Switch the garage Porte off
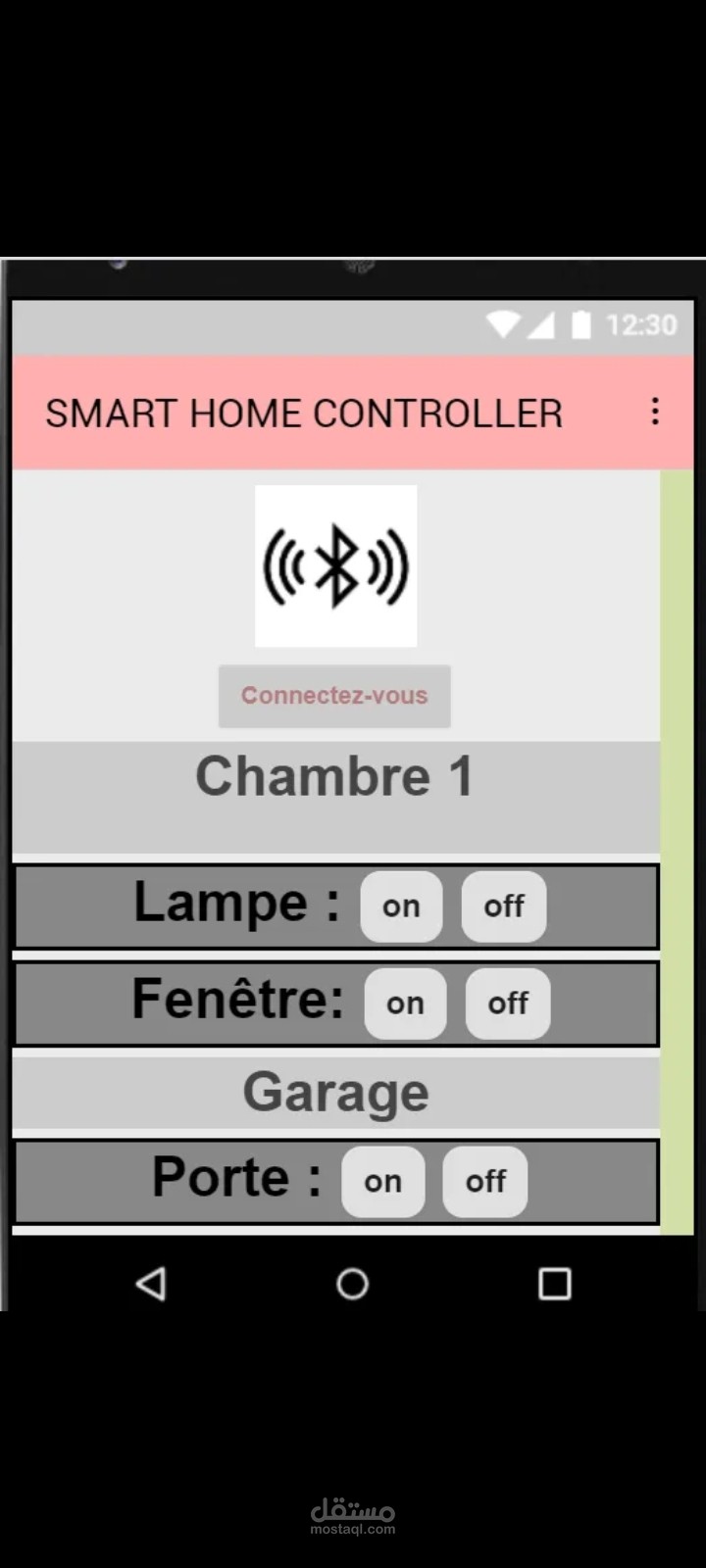This screenshot has height=1568, width=706. pos(485,1182)
